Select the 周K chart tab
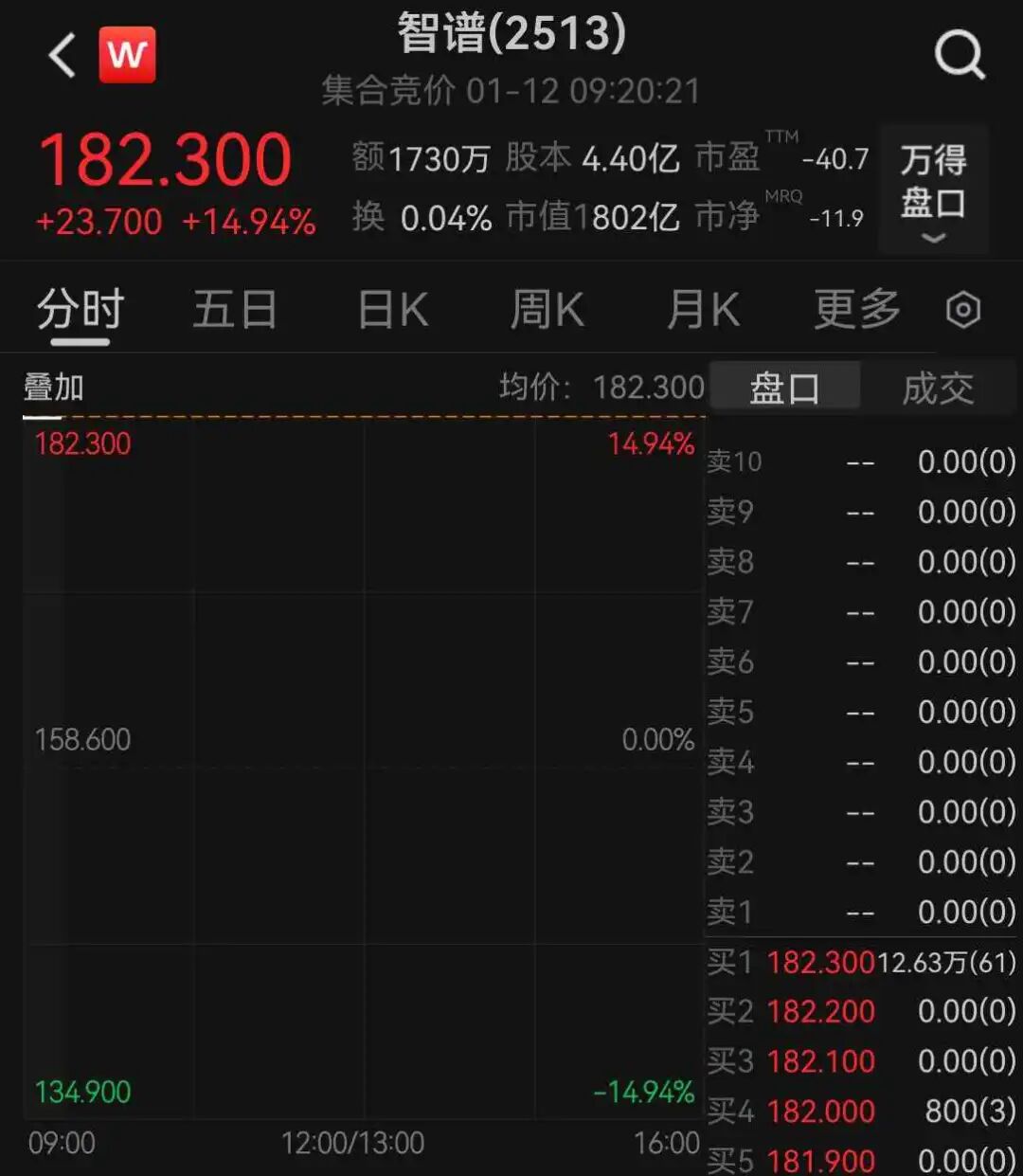 coord(547,310)
